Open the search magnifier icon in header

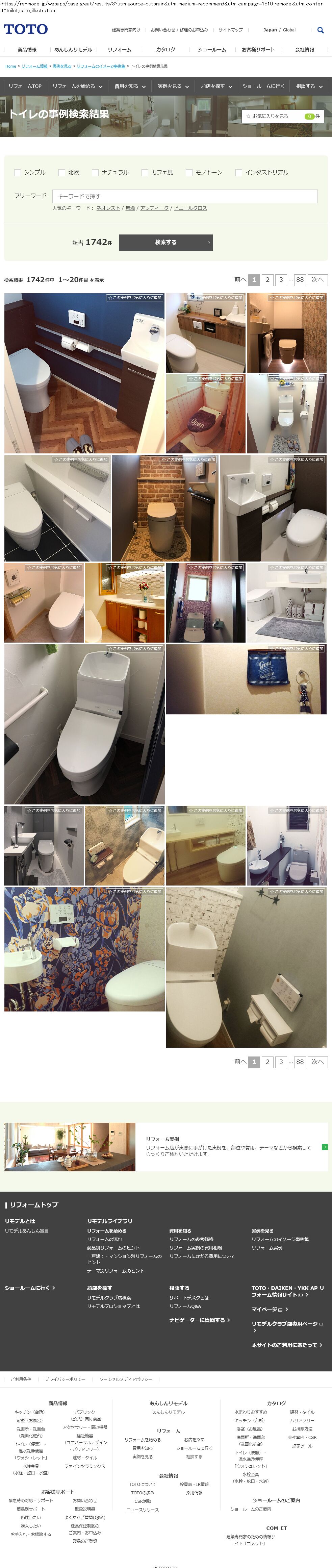[x=321, y=30]
